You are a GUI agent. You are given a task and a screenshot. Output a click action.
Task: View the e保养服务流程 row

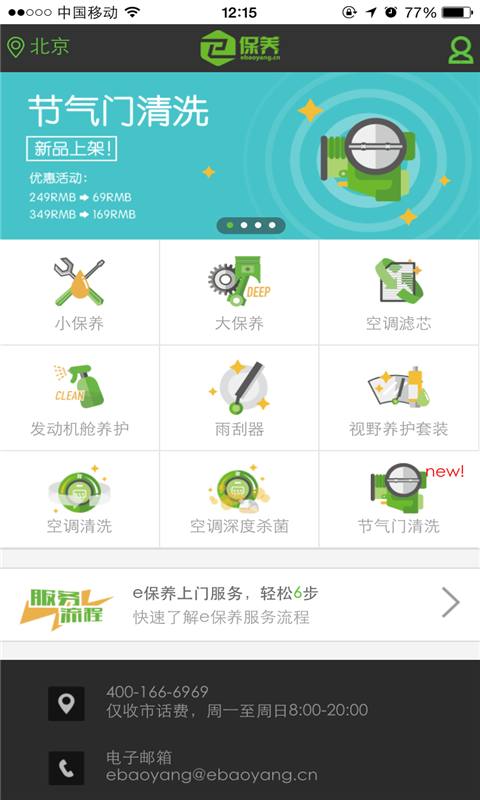point(240,605)
